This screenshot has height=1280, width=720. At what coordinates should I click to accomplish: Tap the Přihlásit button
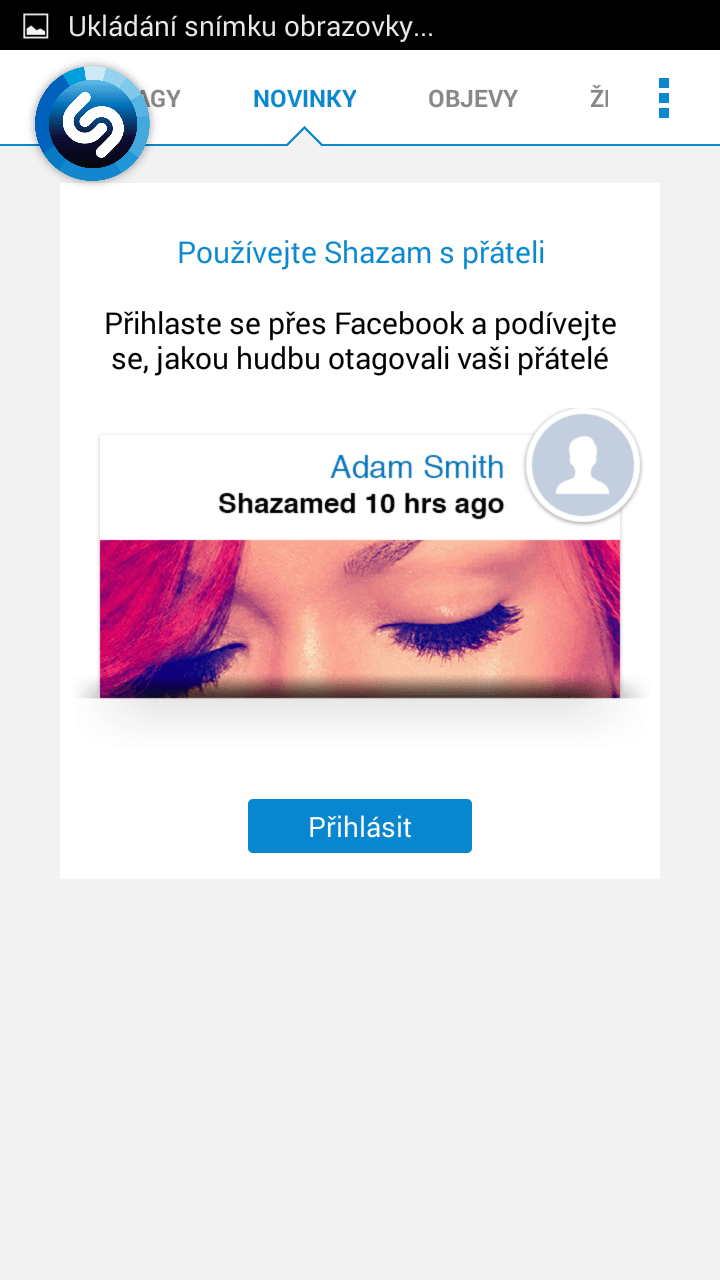360,826
